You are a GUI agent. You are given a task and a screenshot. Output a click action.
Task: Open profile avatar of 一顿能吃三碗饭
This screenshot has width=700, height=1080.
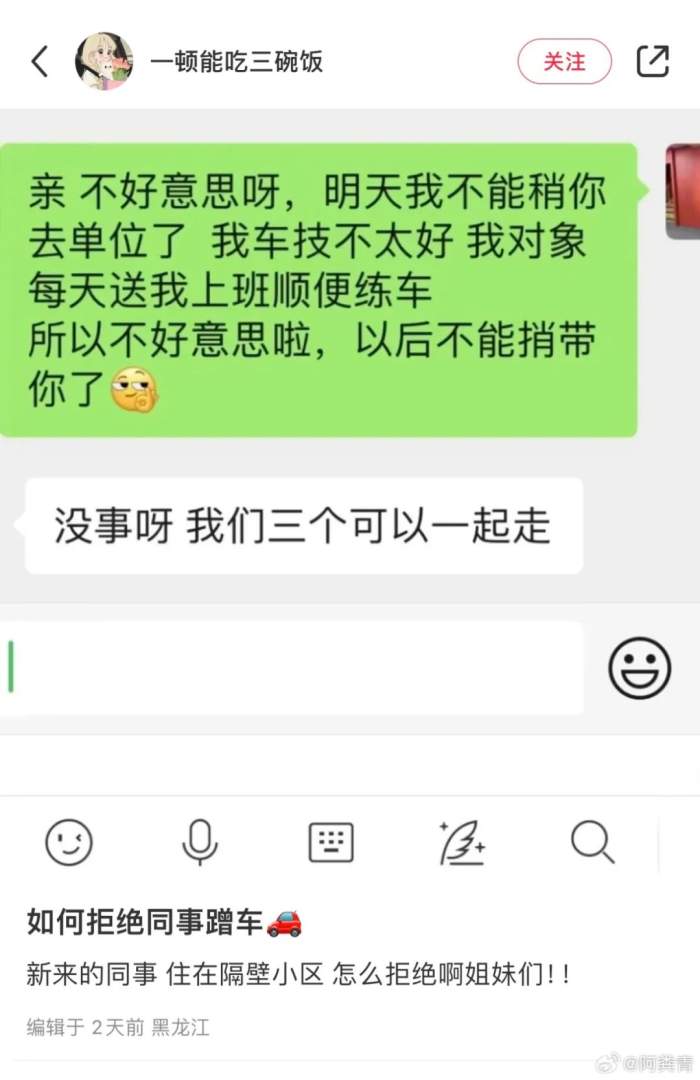click(104, 62)
